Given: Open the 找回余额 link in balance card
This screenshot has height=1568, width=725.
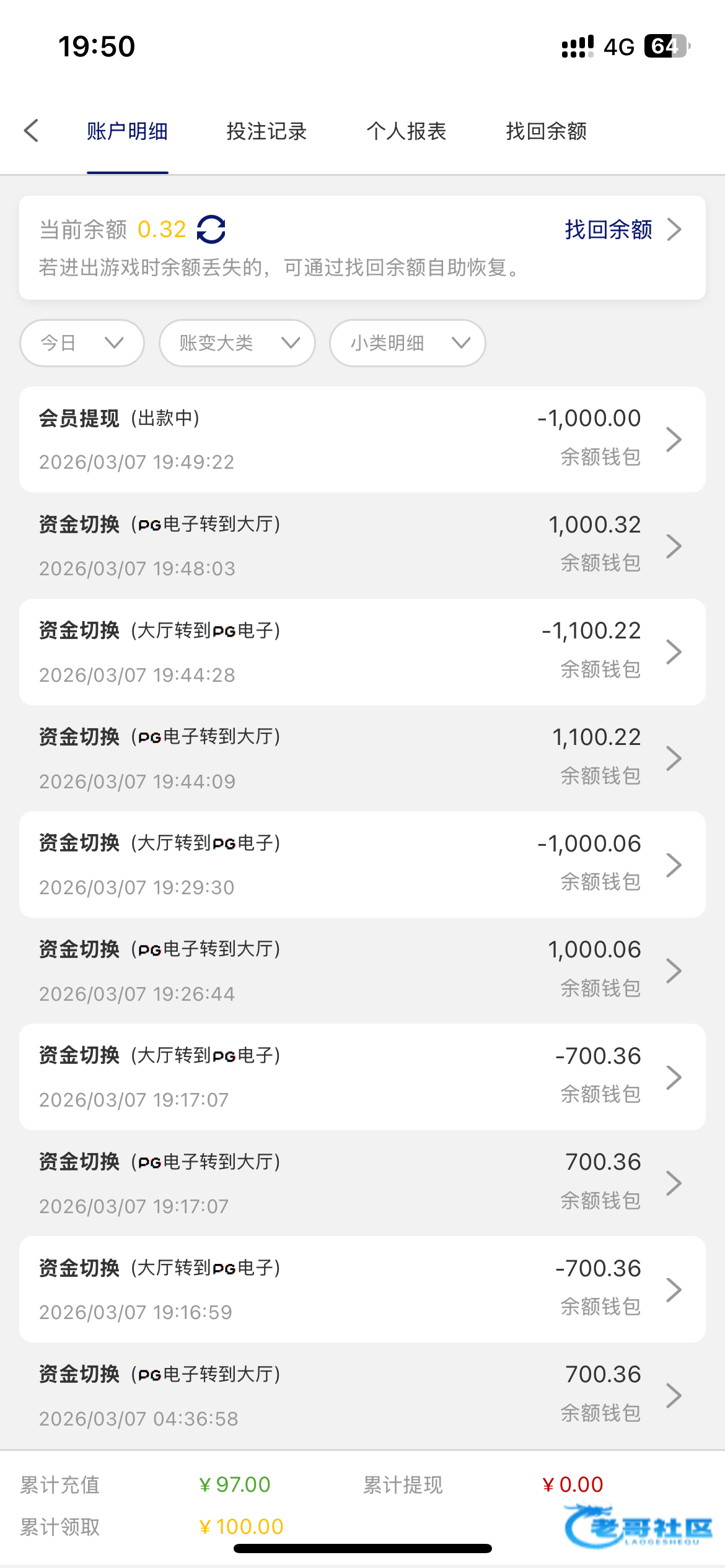Looking at the screenshot, I should click(x=622, y=230).
